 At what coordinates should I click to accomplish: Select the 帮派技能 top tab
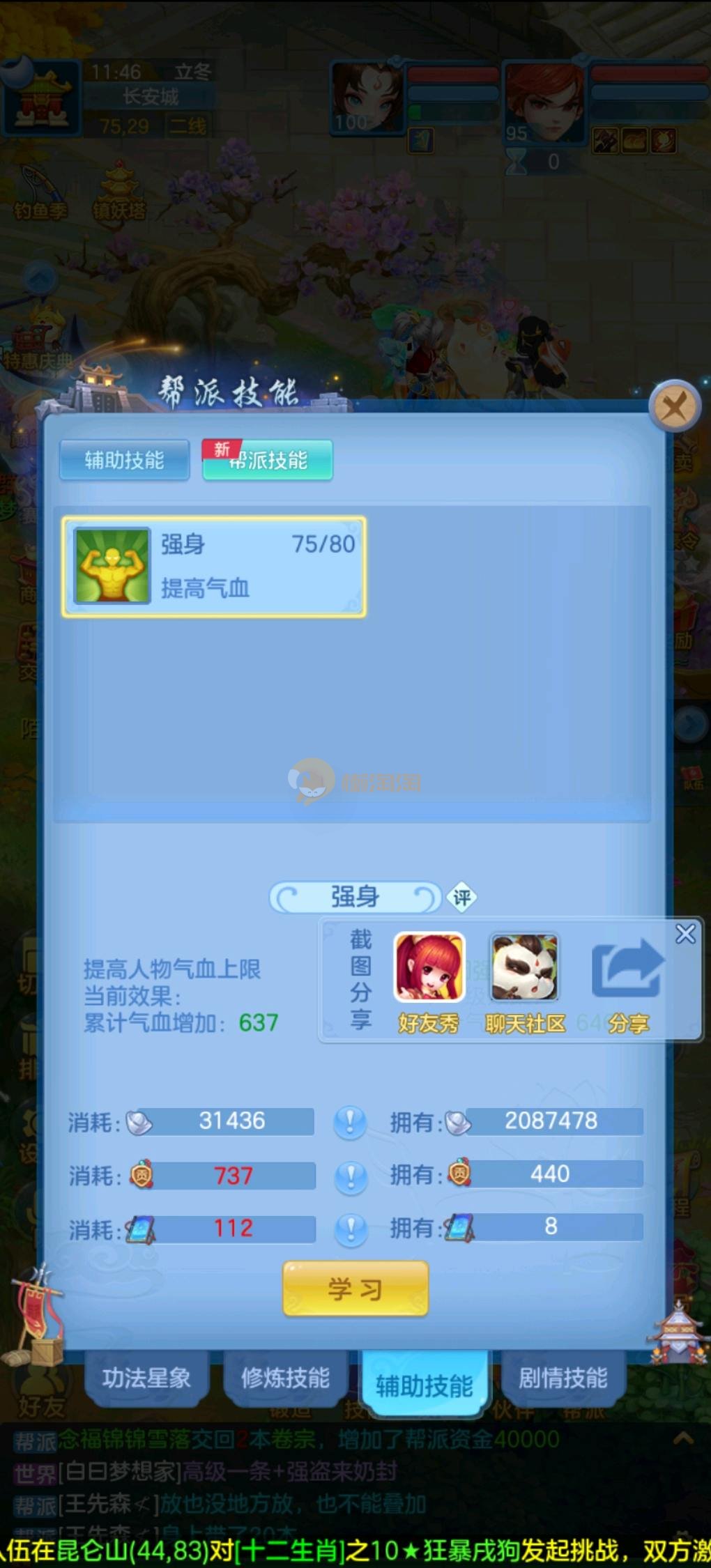coord(268,460)
